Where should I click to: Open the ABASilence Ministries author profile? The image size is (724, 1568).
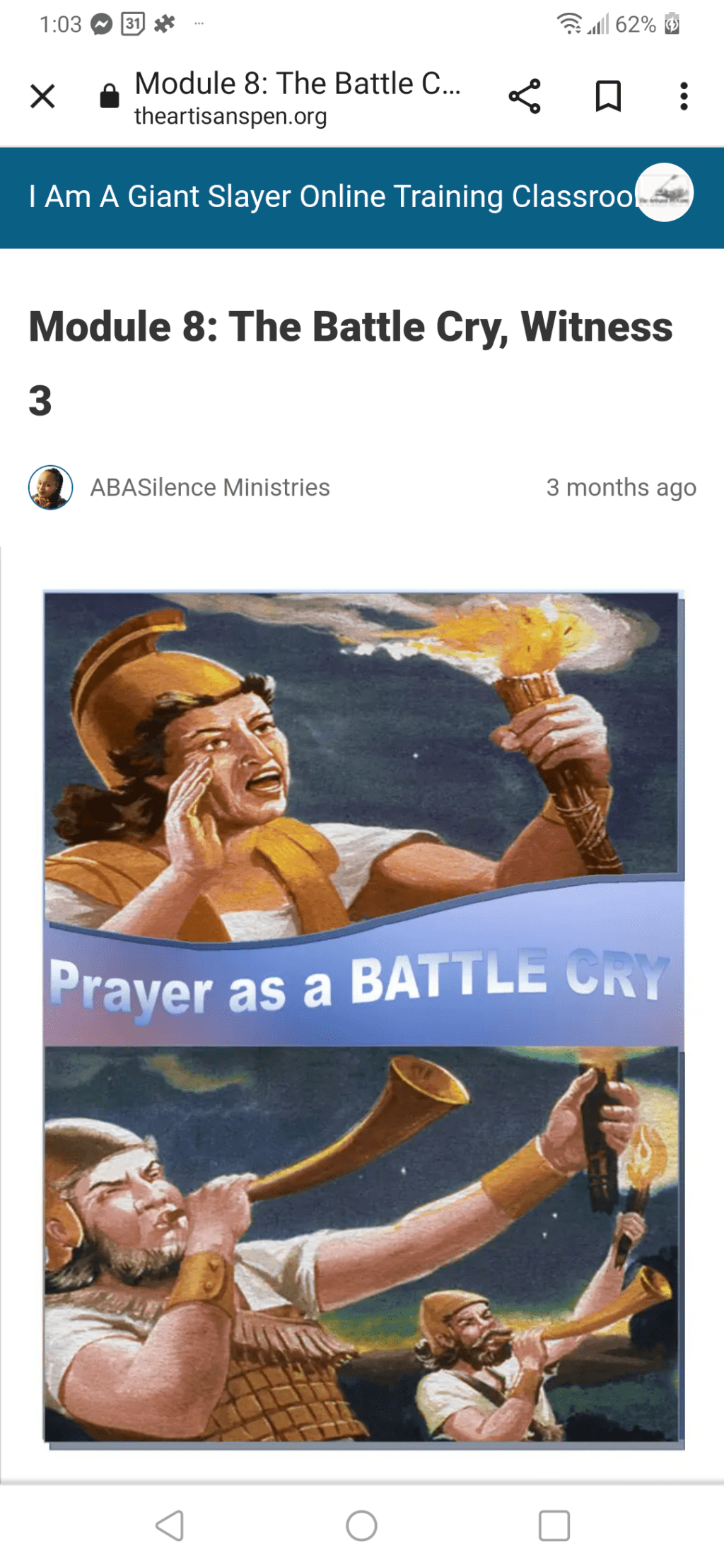tap(210, 486)
